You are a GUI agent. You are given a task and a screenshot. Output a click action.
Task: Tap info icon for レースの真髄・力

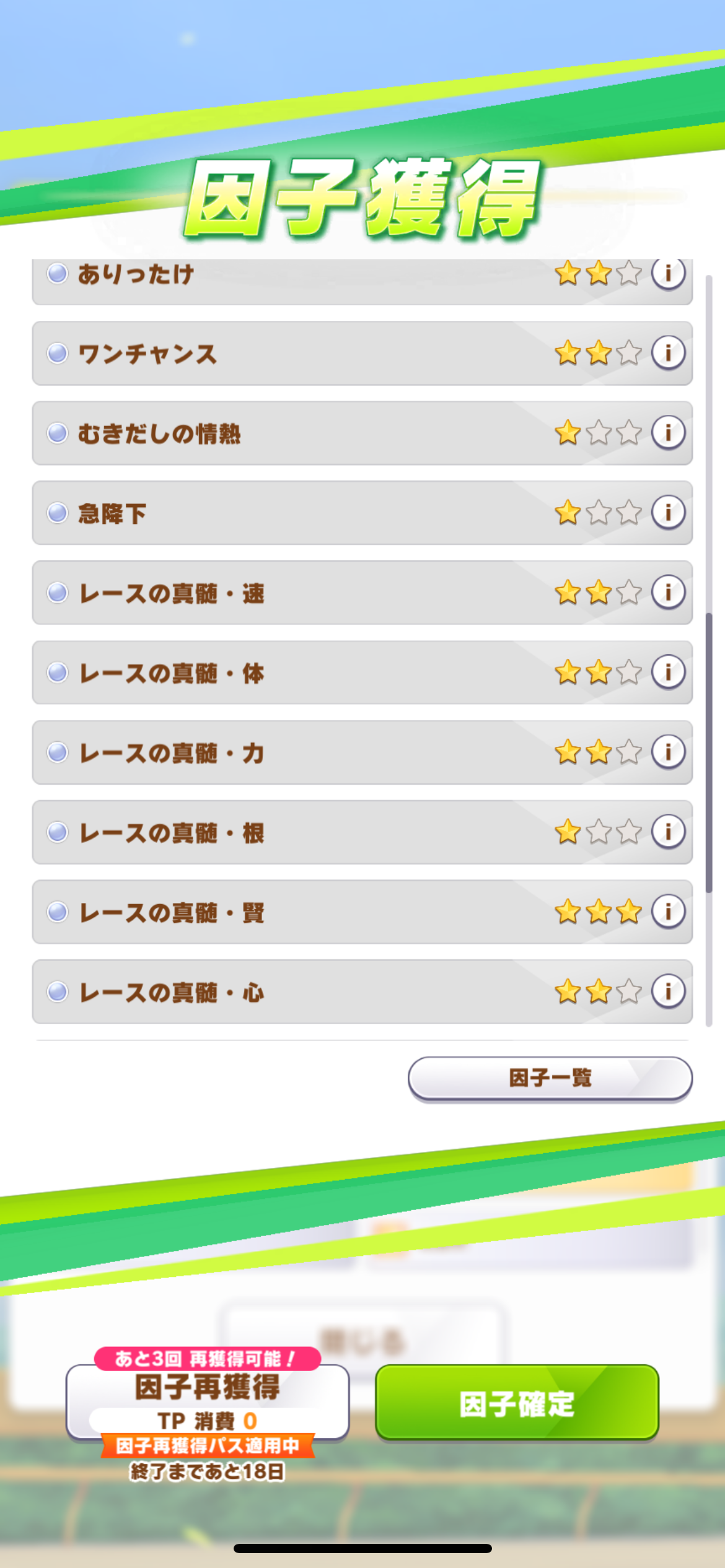668,752
